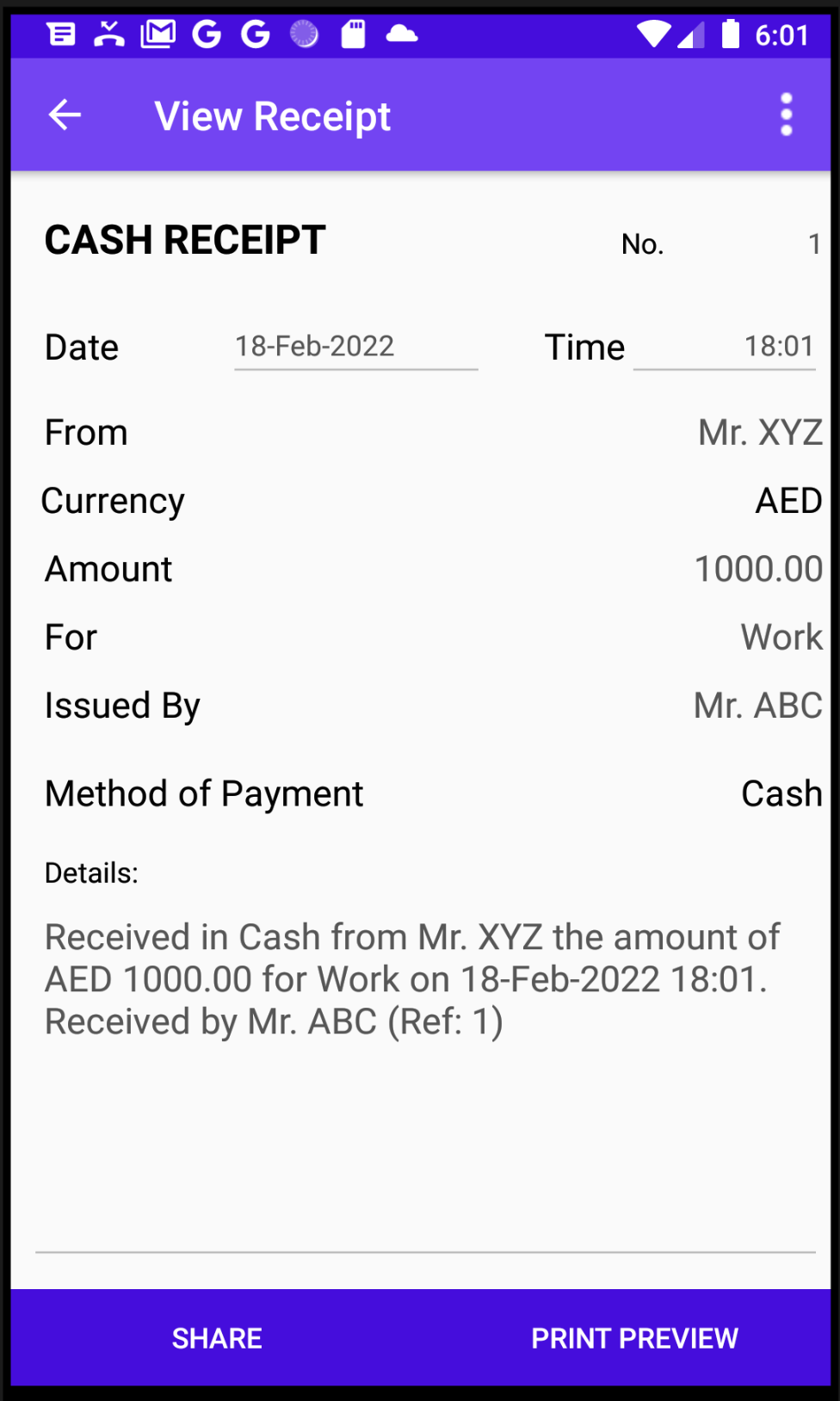Go back from View Receipt
The image size is (840, 1401).
(x=65, y=115)
